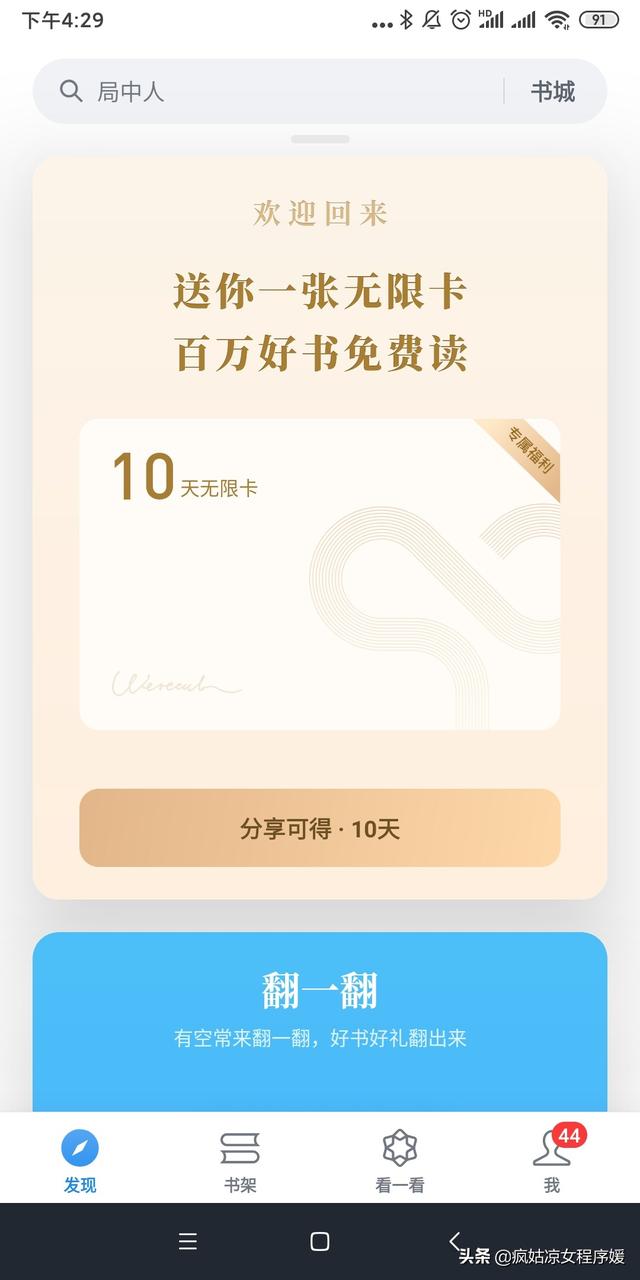Switch to the 看一看 tab
640x1280 pixels.
pyautogui.click(x=400, y=1160)
